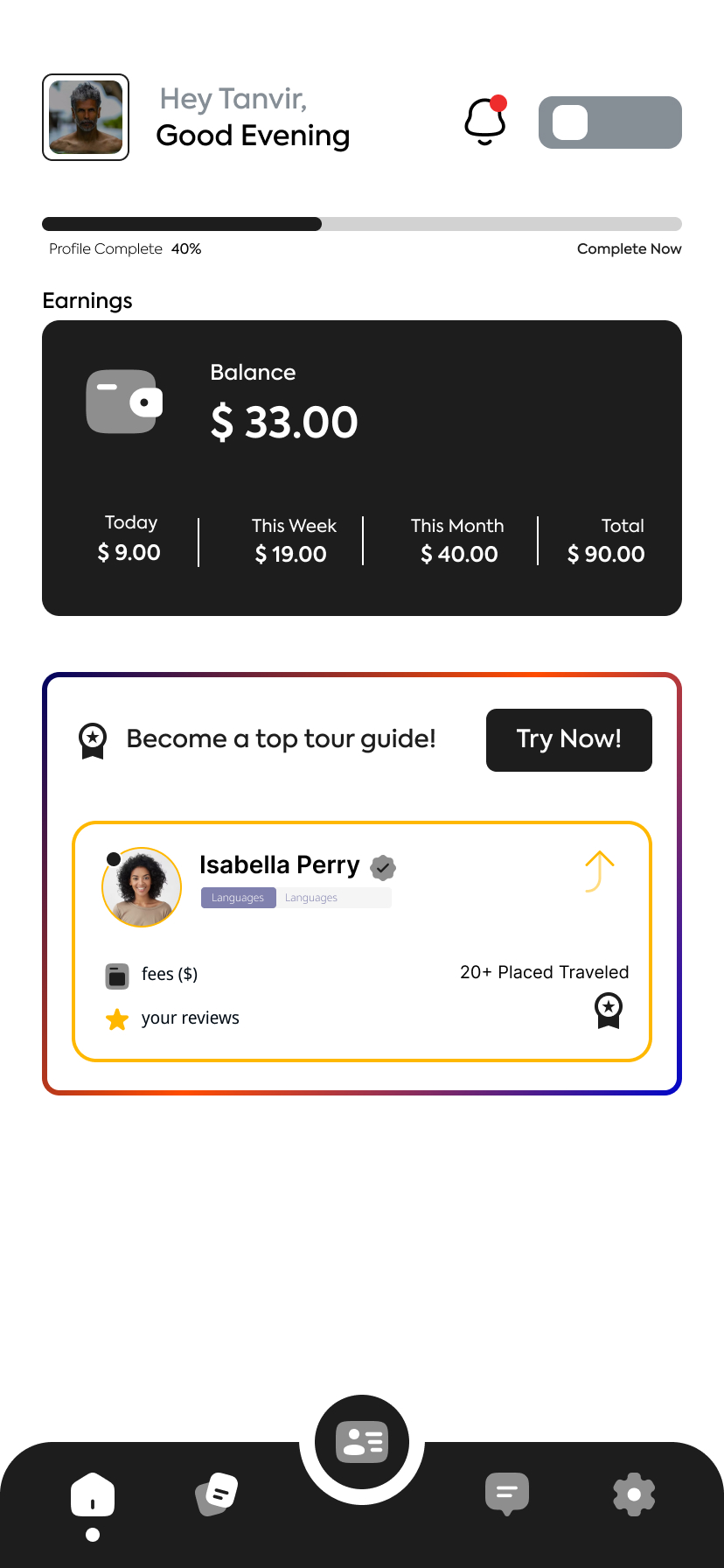The width and height of the screenshot is (724, 1568).
Task: Tap the ribbon badge under 20+ Placed Traveled
Action: pyautogui.click(x=608, y=1011)
